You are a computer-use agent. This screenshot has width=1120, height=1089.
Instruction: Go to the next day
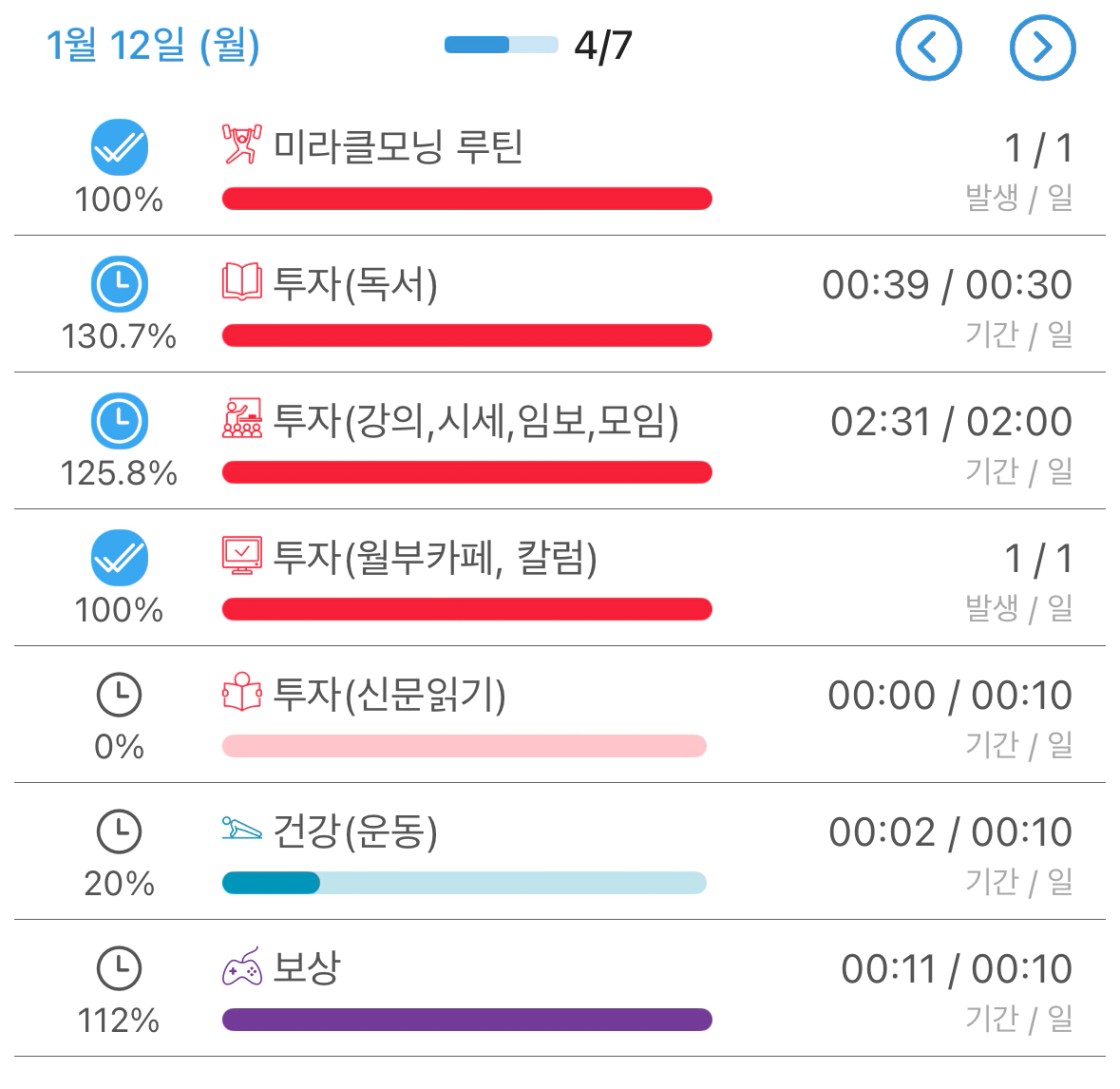(1042, 47)
